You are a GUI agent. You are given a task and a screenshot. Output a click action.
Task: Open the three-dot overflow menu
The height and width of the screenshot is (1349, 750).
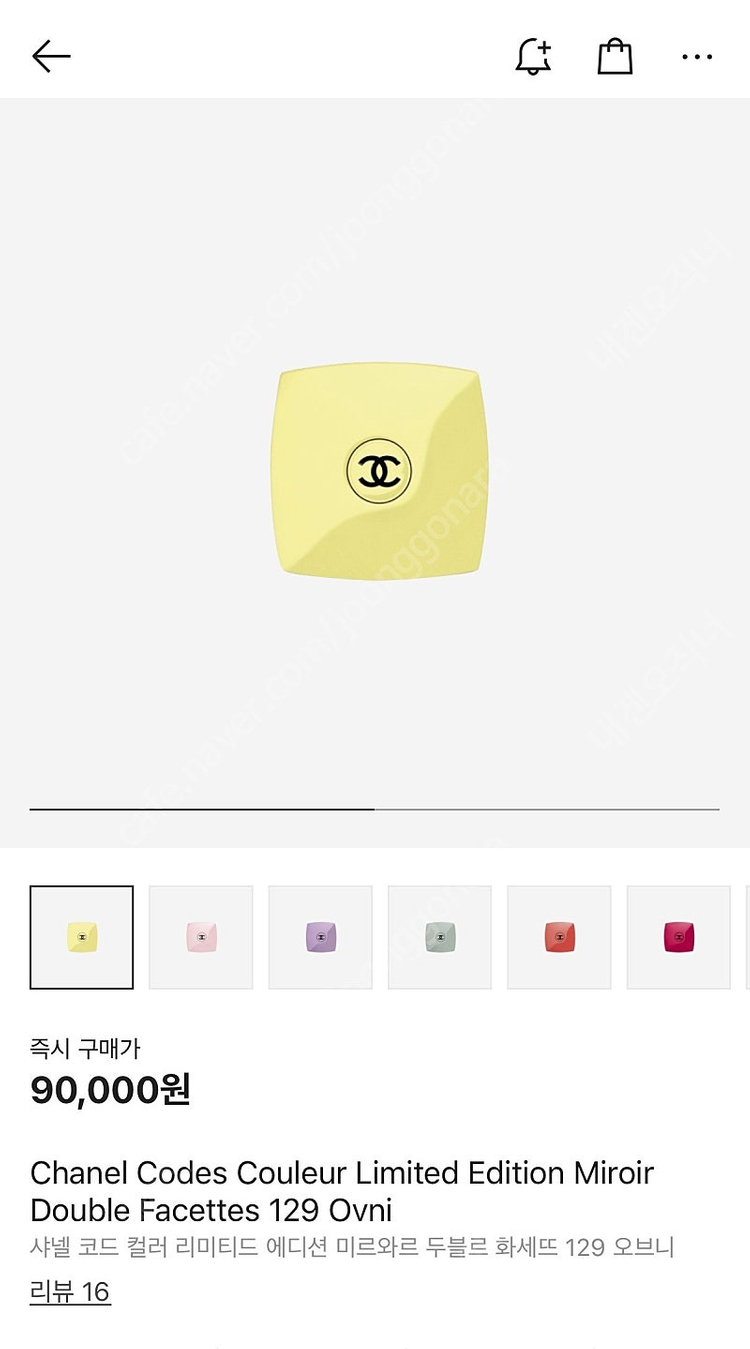tap(697, 57)
